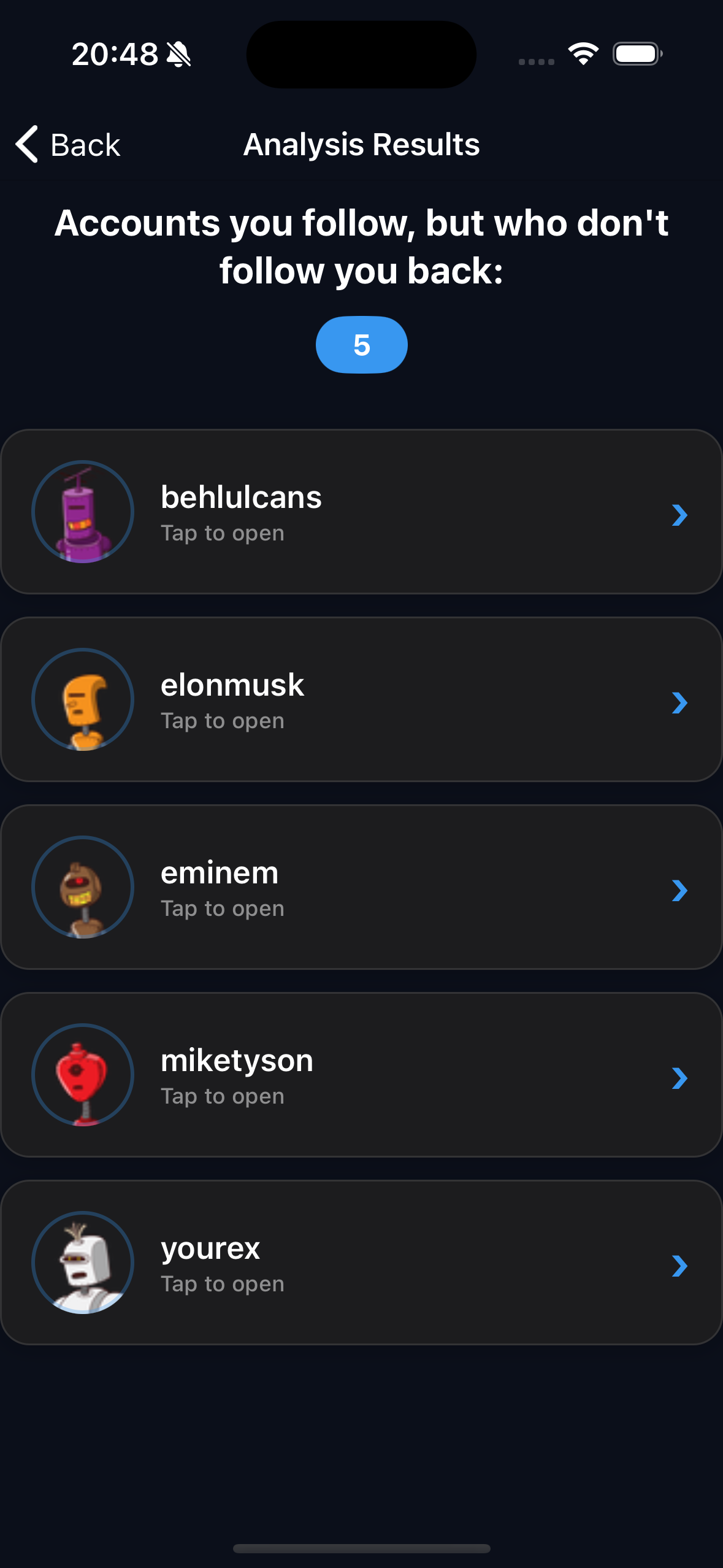Screen dimensions: 723x1568
Task: Tap the eminem robot avatar
Action: pyautogui.click(x=83, y=888)
